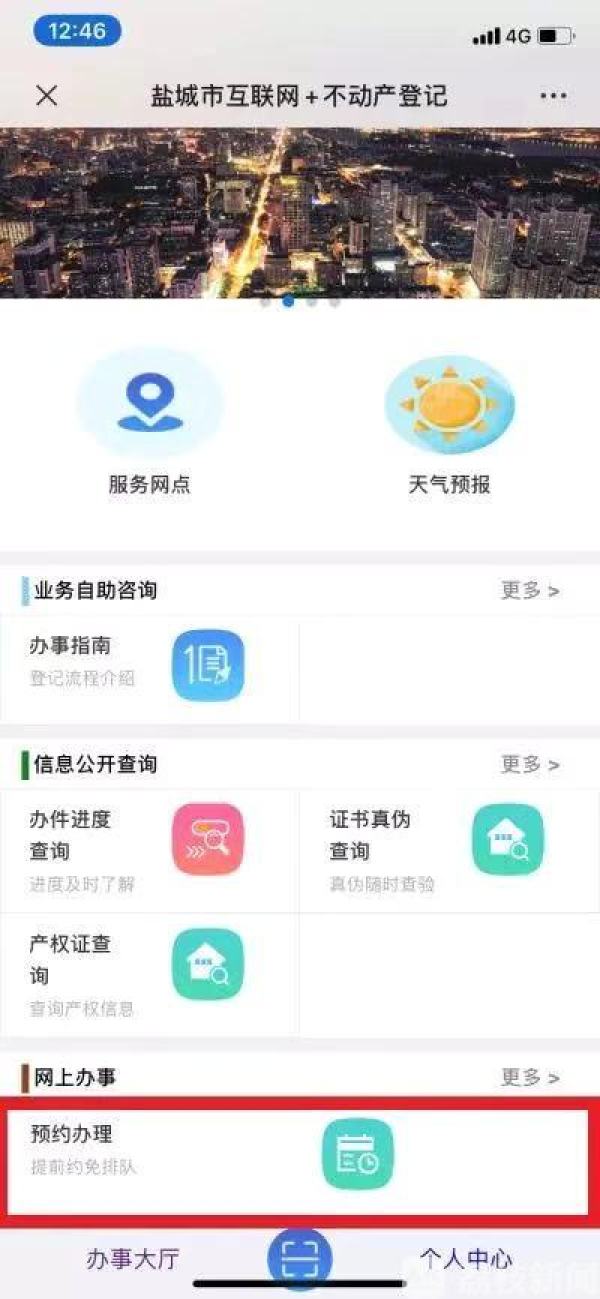Open 预约办理 appointment booking
Viewport: 600px width, 1299px height.
(300, 1153)
